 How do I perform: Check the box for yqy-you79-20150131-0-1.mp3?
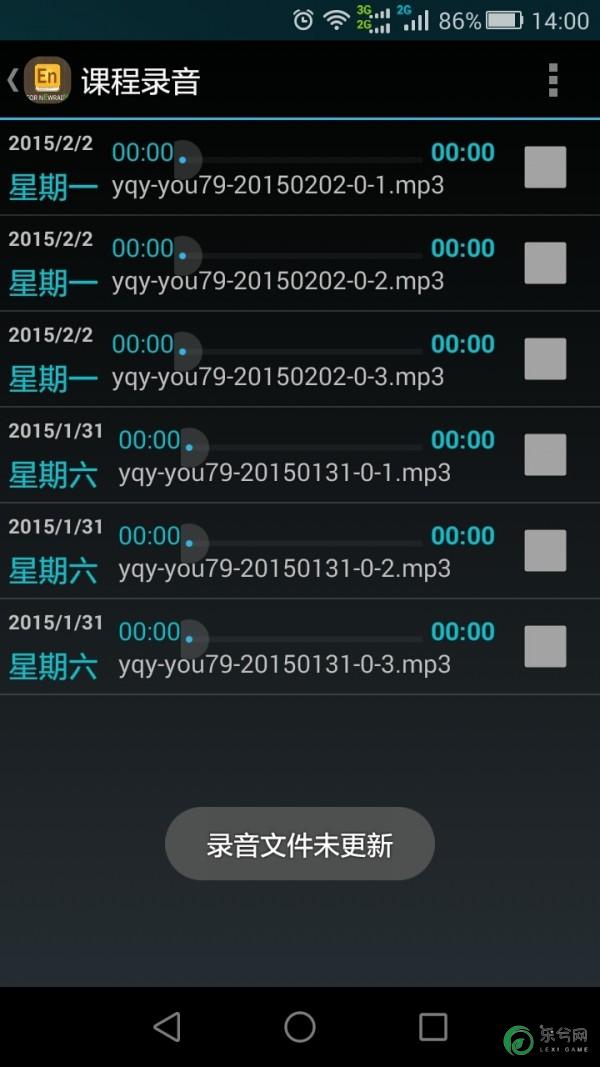[x=545, y=455]
